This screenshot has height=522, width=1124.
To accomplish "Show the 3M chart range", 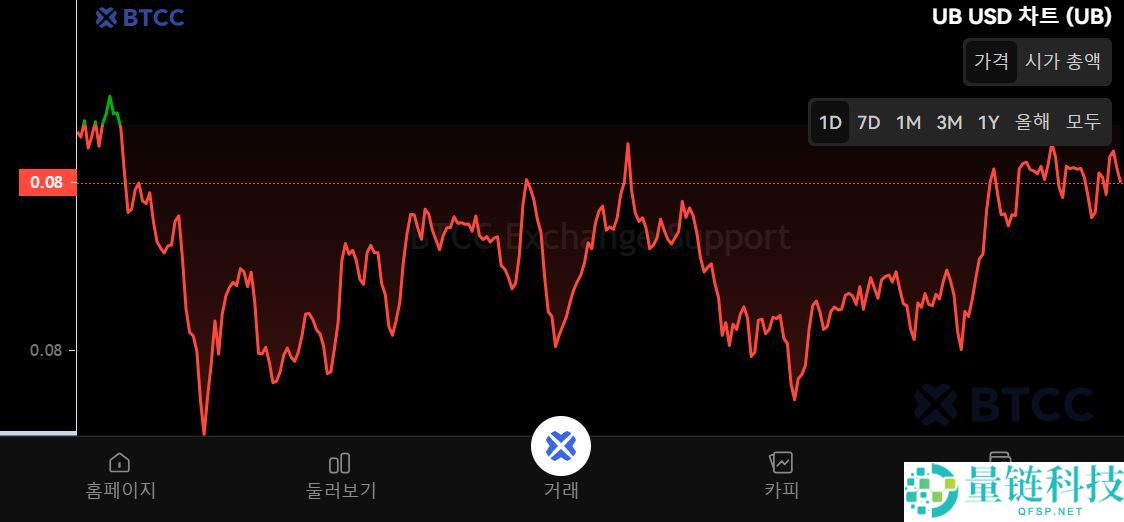I will (x=949, y=122).
